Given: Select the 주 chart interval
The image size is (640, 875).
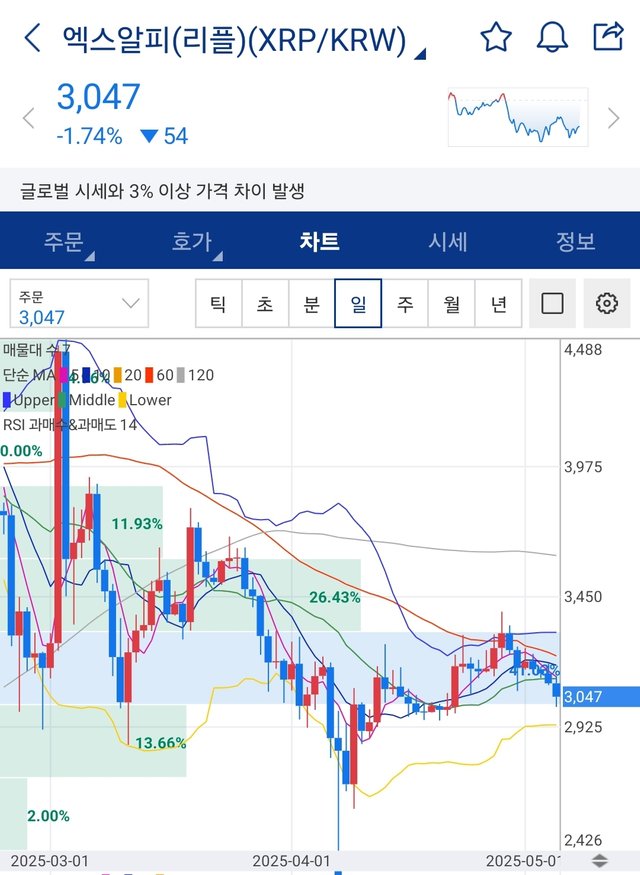Looking at the screenshot, I should point(405,303).
